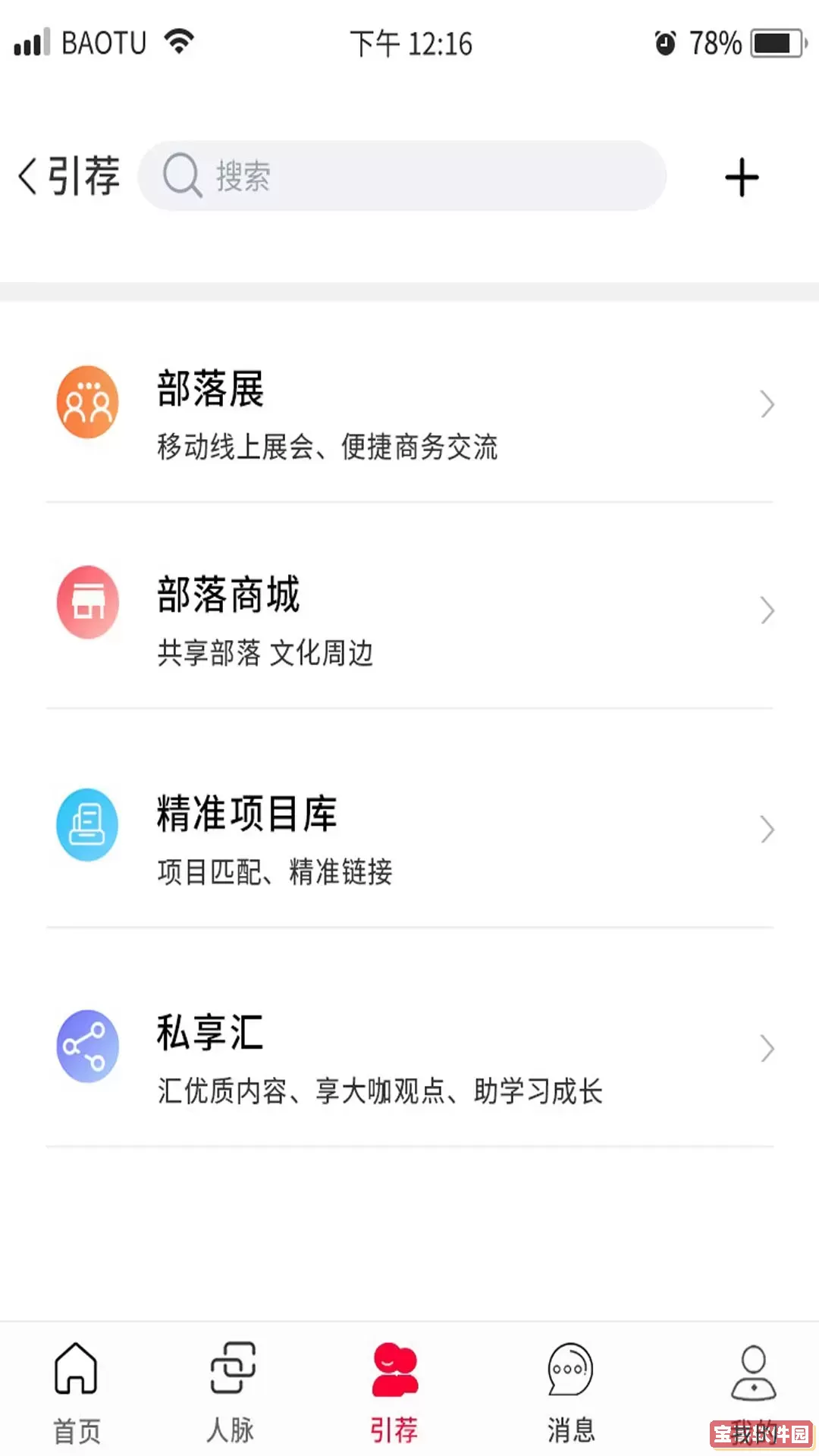Expand the 部落商城 row chevron

767,610
